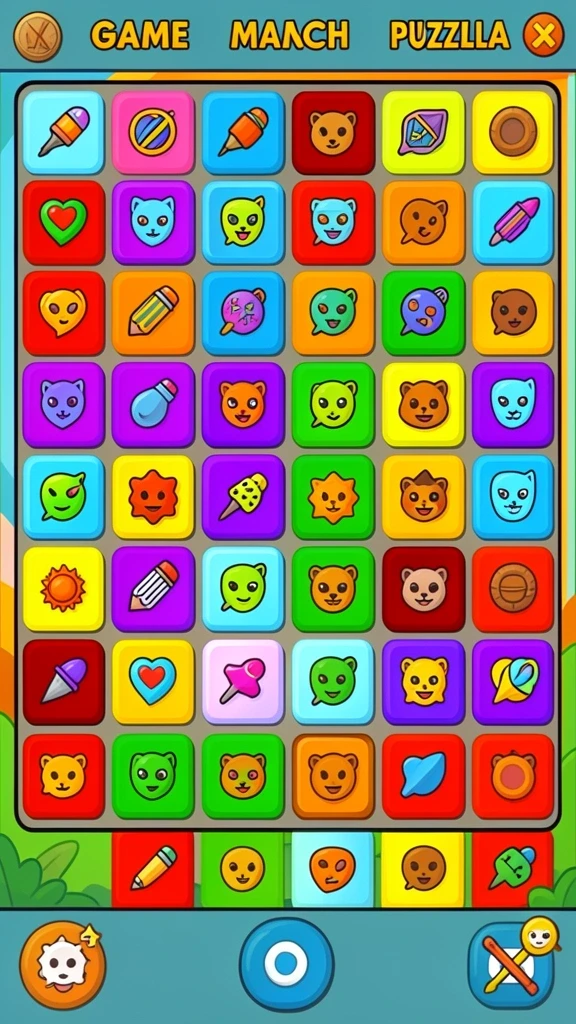This screenshot has width=576, height=1024.
Task: Tap the blue planet on red tile
Action: pyautogui.click(x=423, y=775)
